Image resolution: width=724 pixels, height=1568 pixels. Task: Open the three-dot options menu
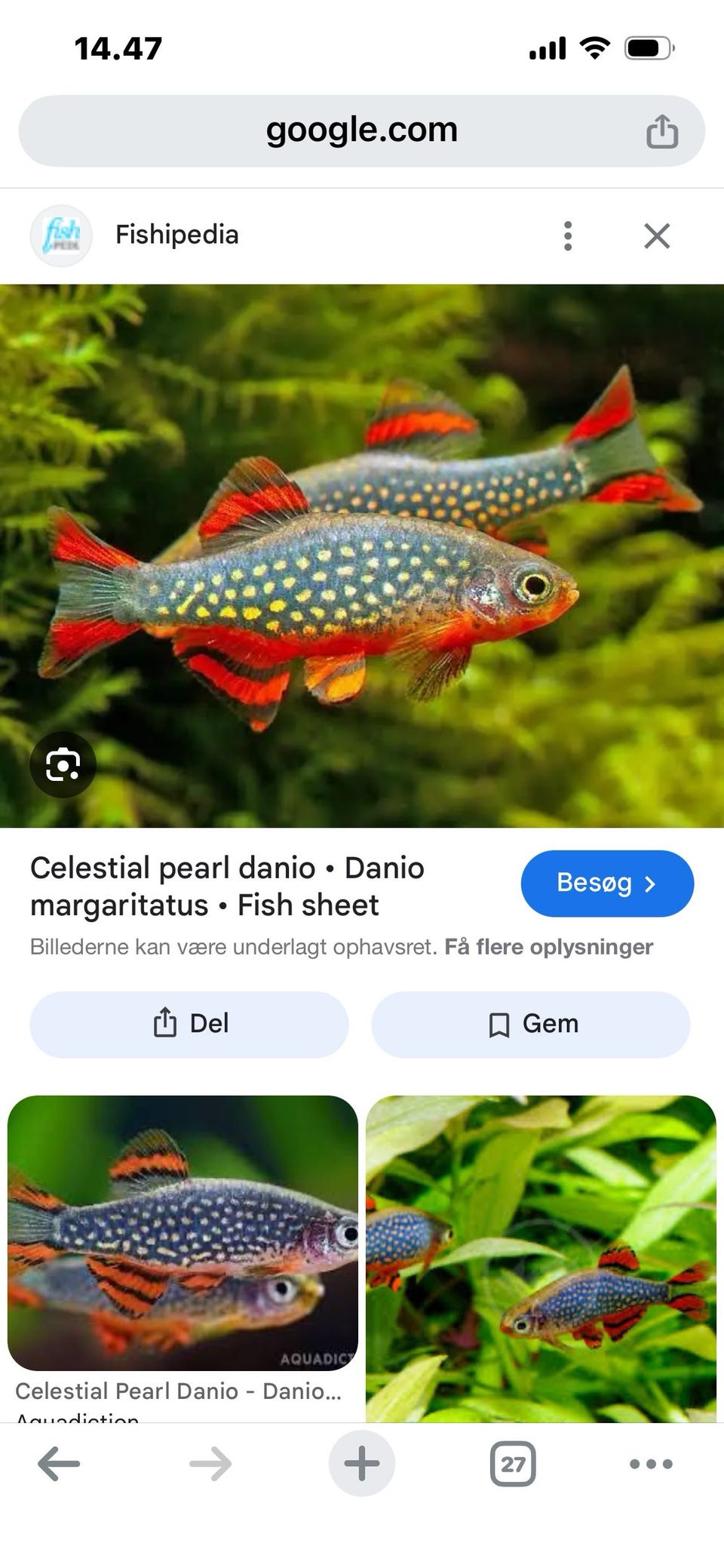click(567, 235)
